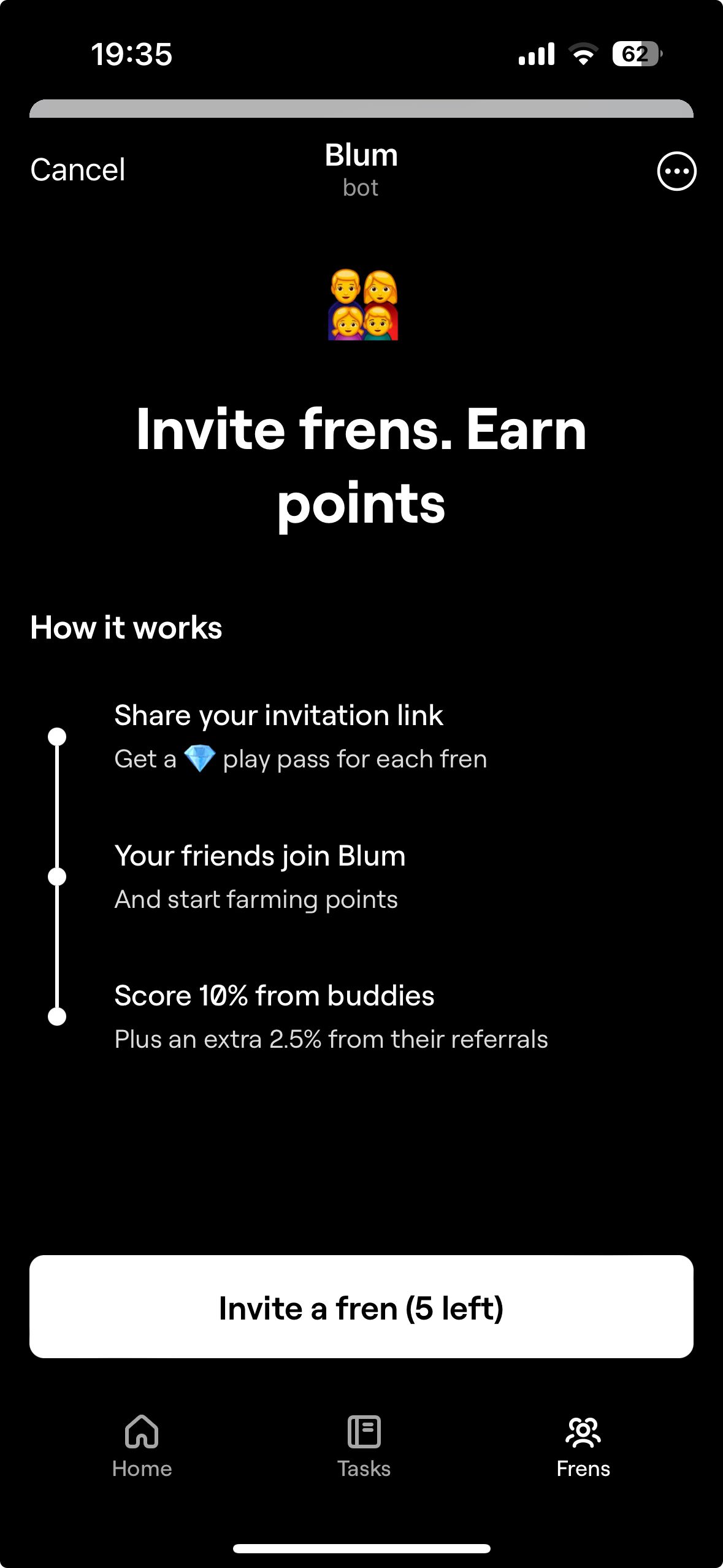The image size is (723, 1568).
Task: Tap Invite a fren button
Action: pyautogui.click(x=361, y=1307)
